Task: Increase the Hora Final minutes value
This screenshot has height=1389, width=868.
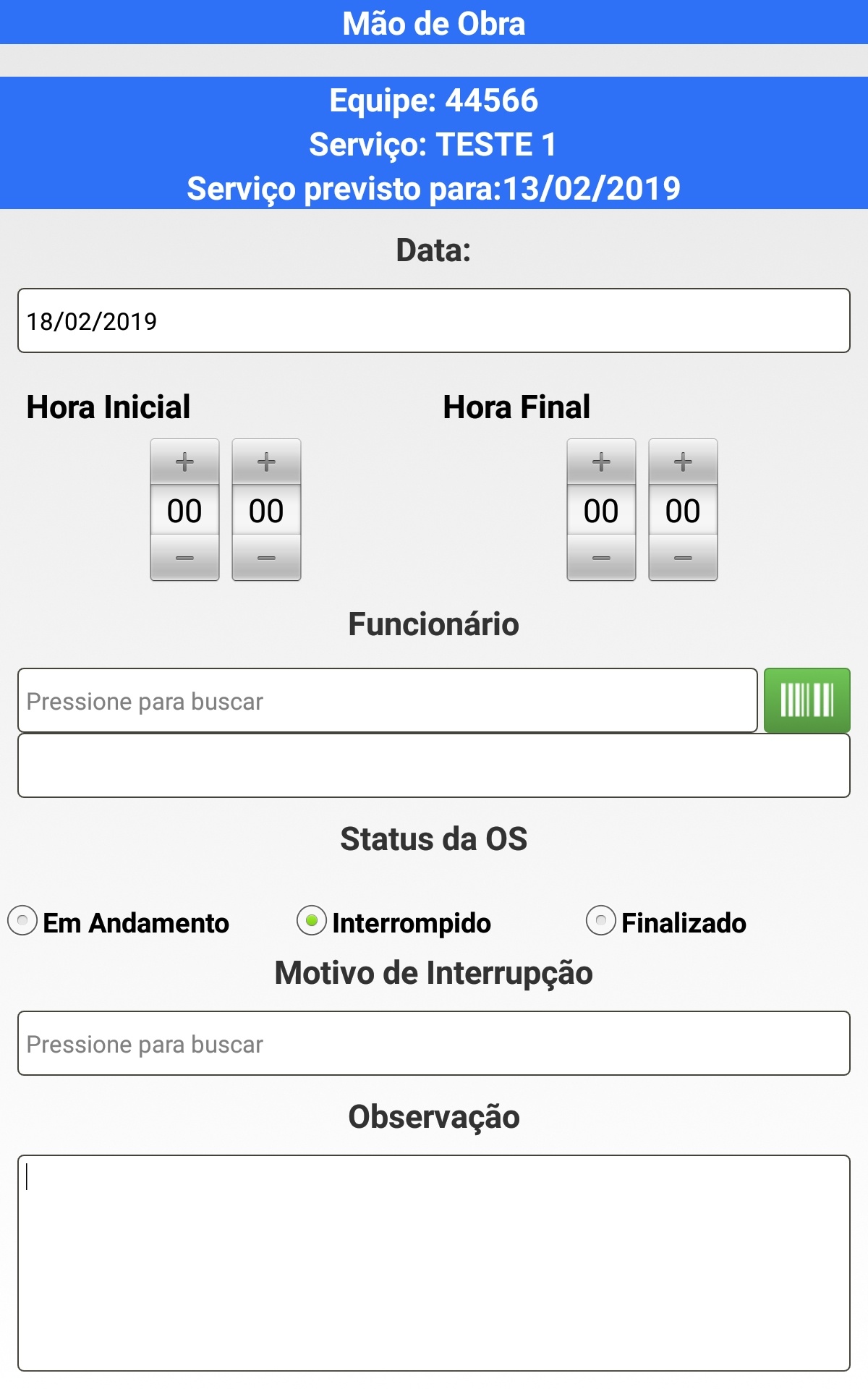Action: tap(683, 462)
